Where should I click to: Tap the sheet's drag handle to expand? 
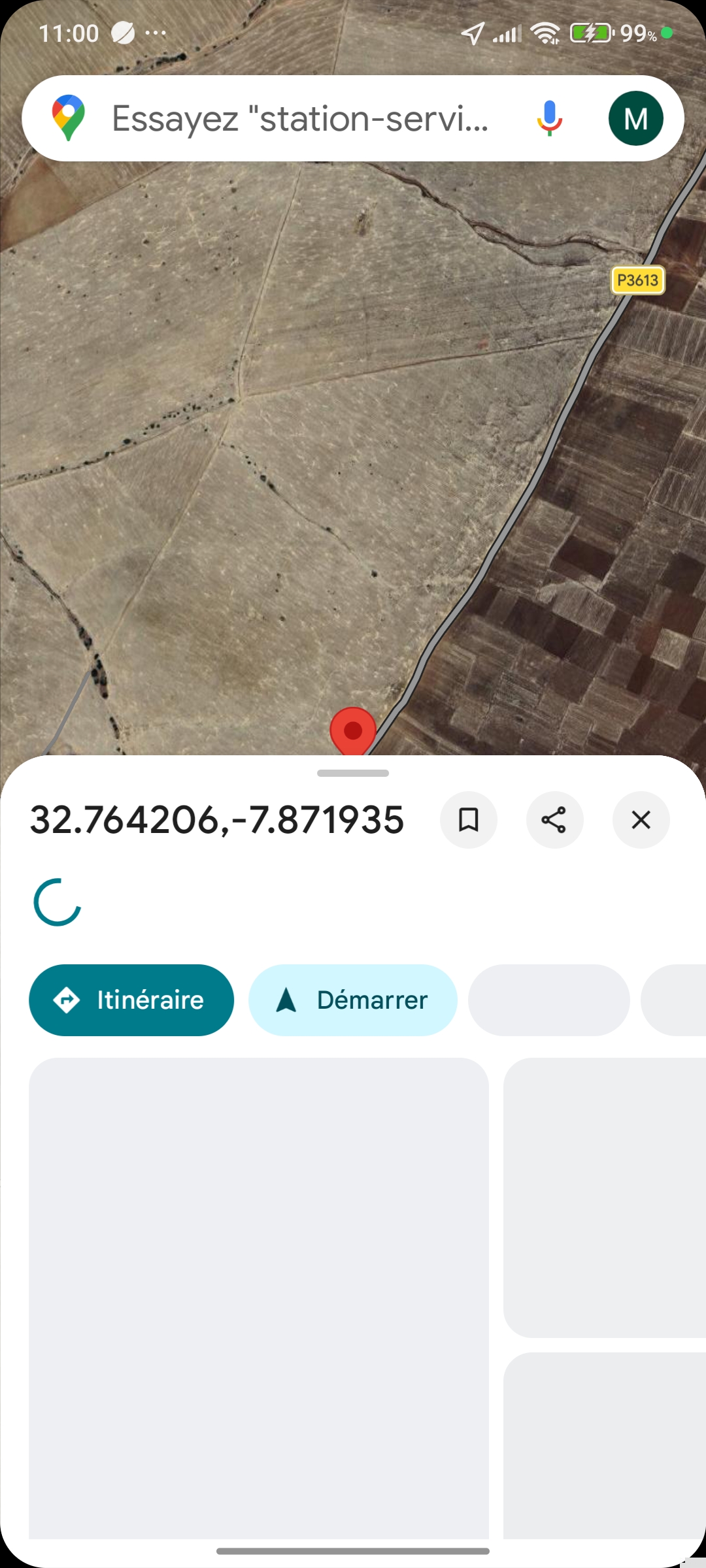(x=353, y=774)
